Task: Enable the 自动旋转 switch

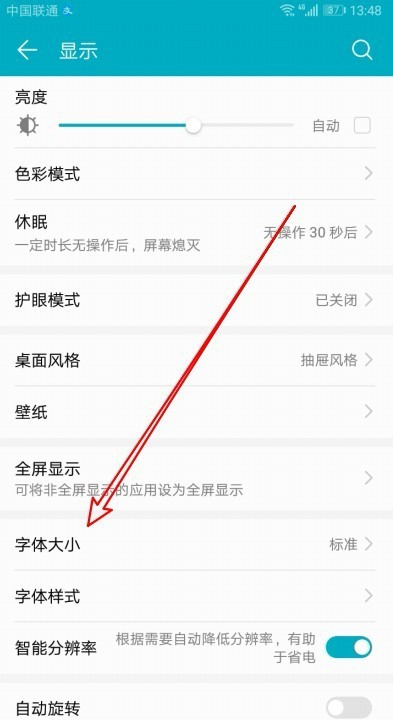Action: (349, 707)
